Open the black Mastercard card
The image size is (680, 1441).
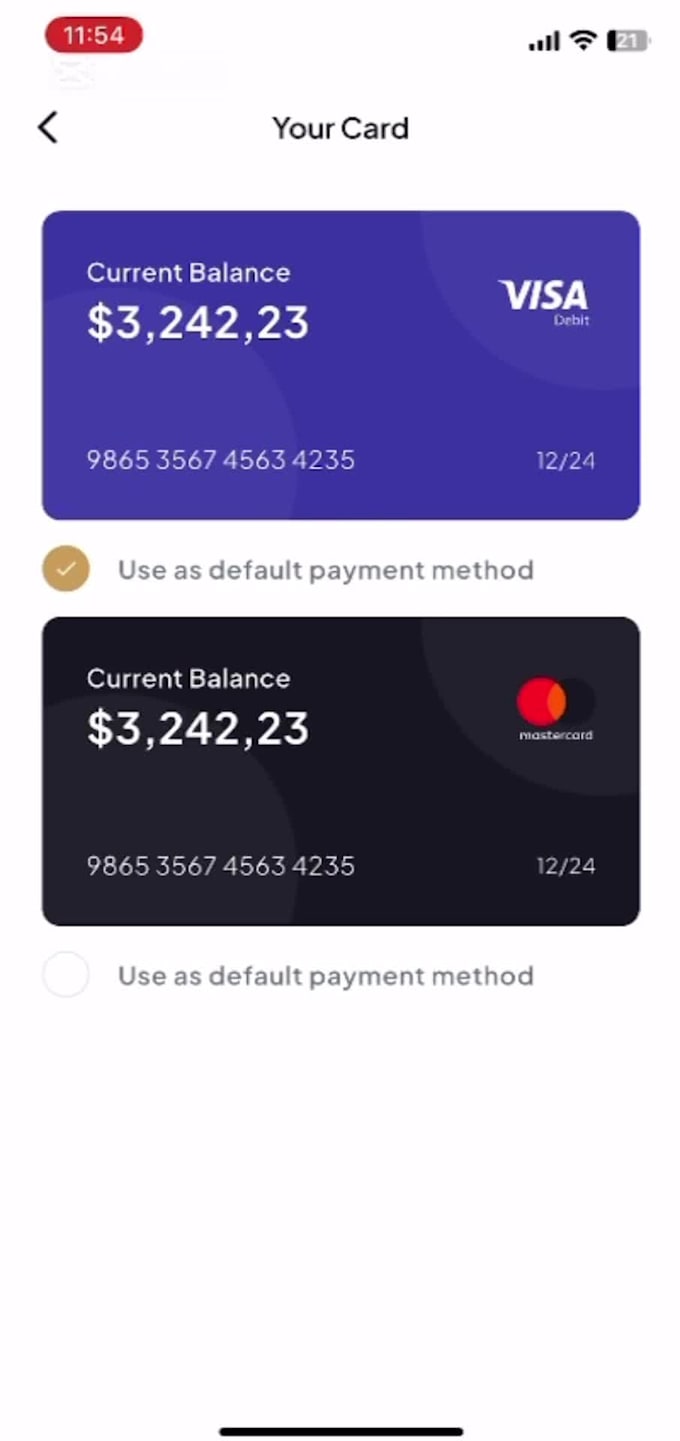coord(340,771)
